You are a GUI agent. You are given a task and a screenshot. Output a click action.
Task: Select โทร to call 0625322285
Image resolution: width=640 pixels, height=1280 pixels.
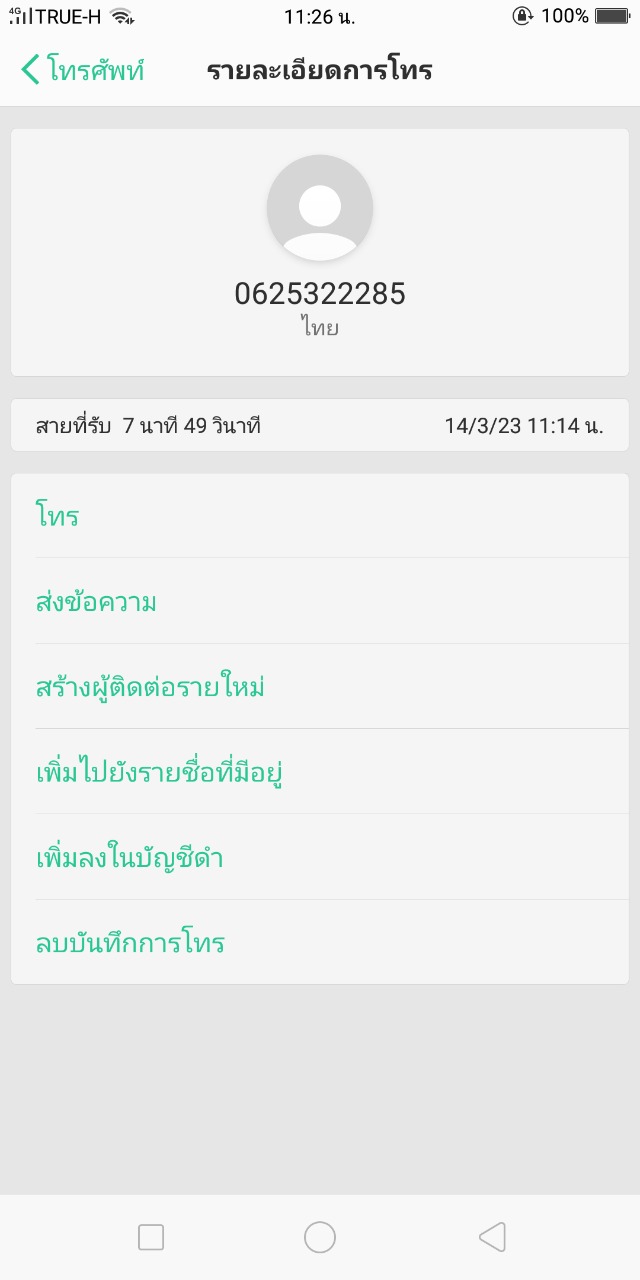click(x=58, y=517)
